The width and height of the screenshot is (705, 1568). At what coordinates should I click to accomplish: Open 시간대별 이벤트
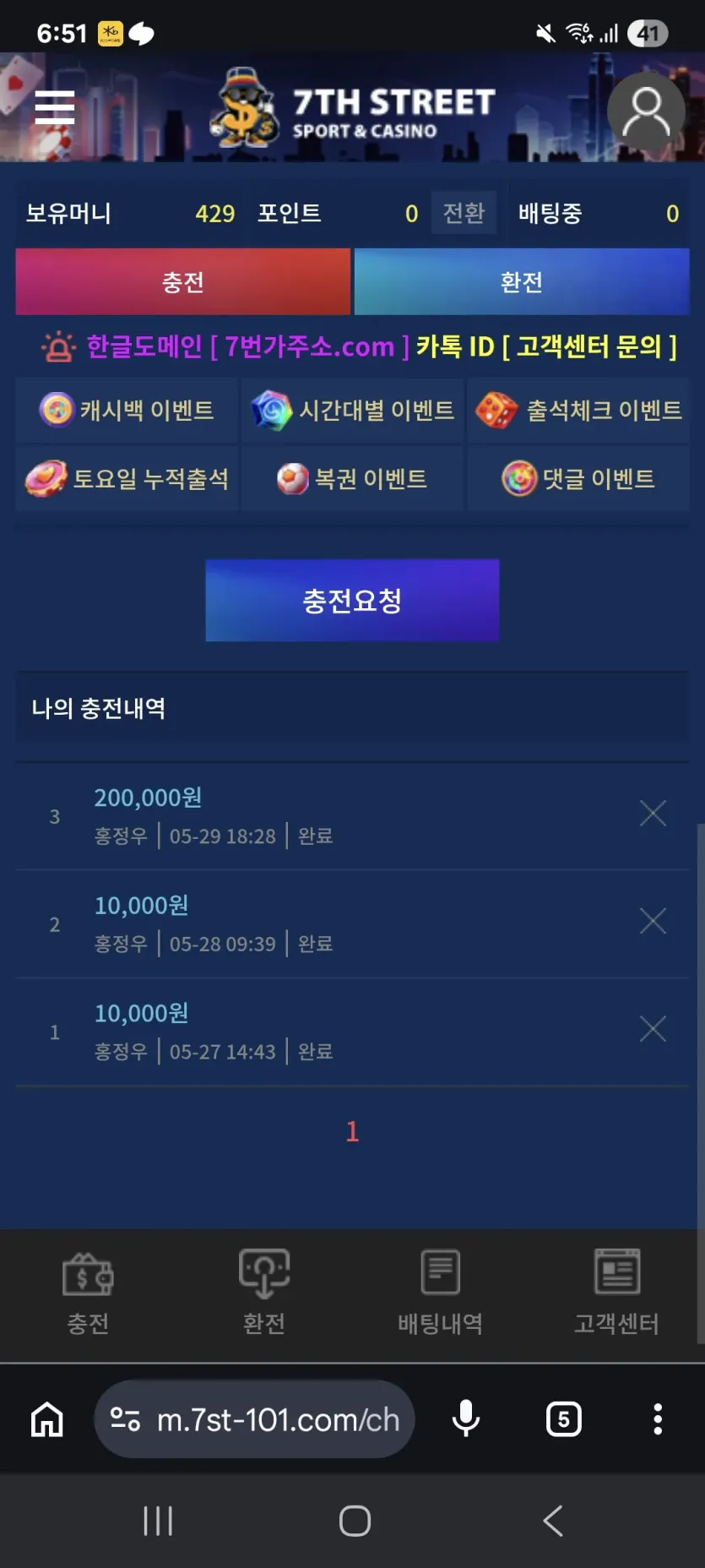[353, 410]
